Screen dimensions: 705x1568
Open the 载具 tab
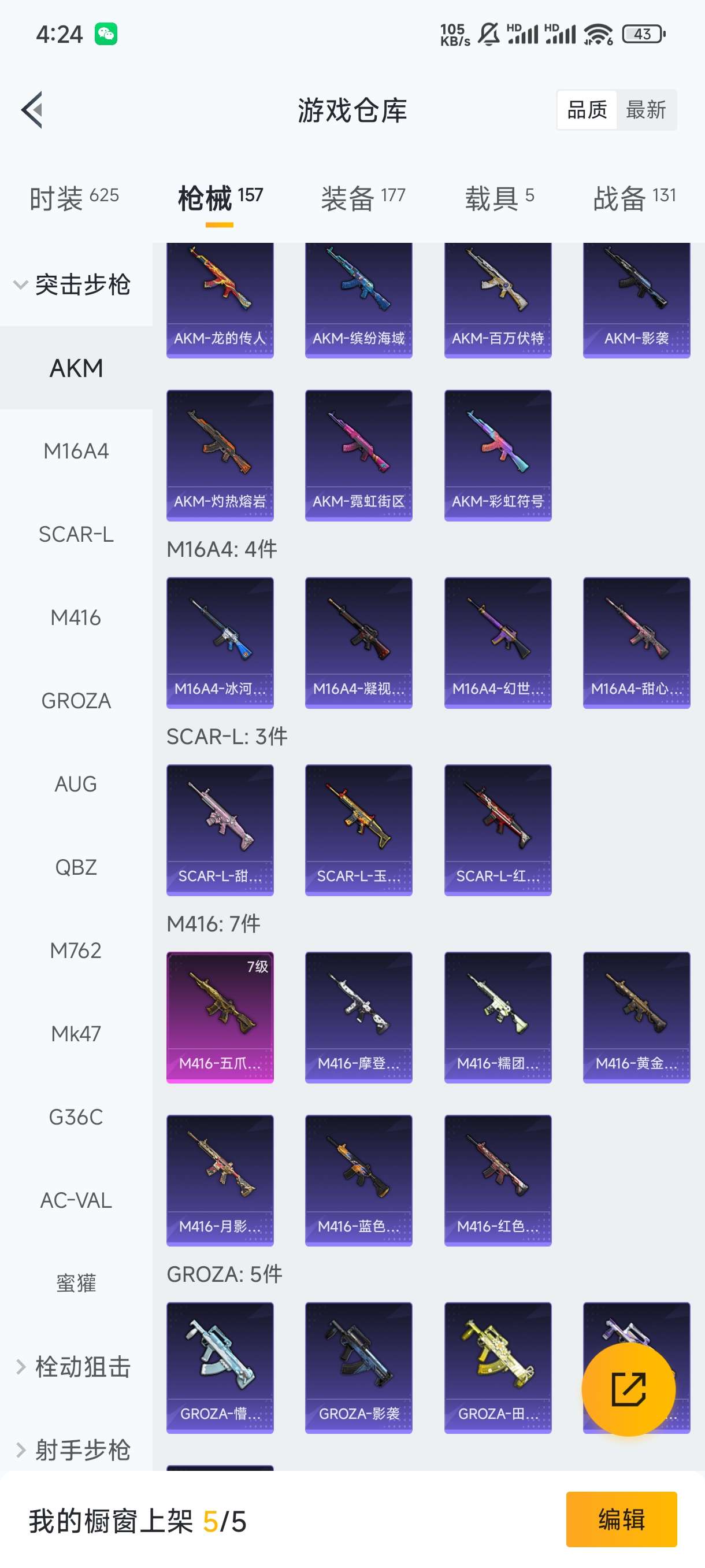click(499, 198)
